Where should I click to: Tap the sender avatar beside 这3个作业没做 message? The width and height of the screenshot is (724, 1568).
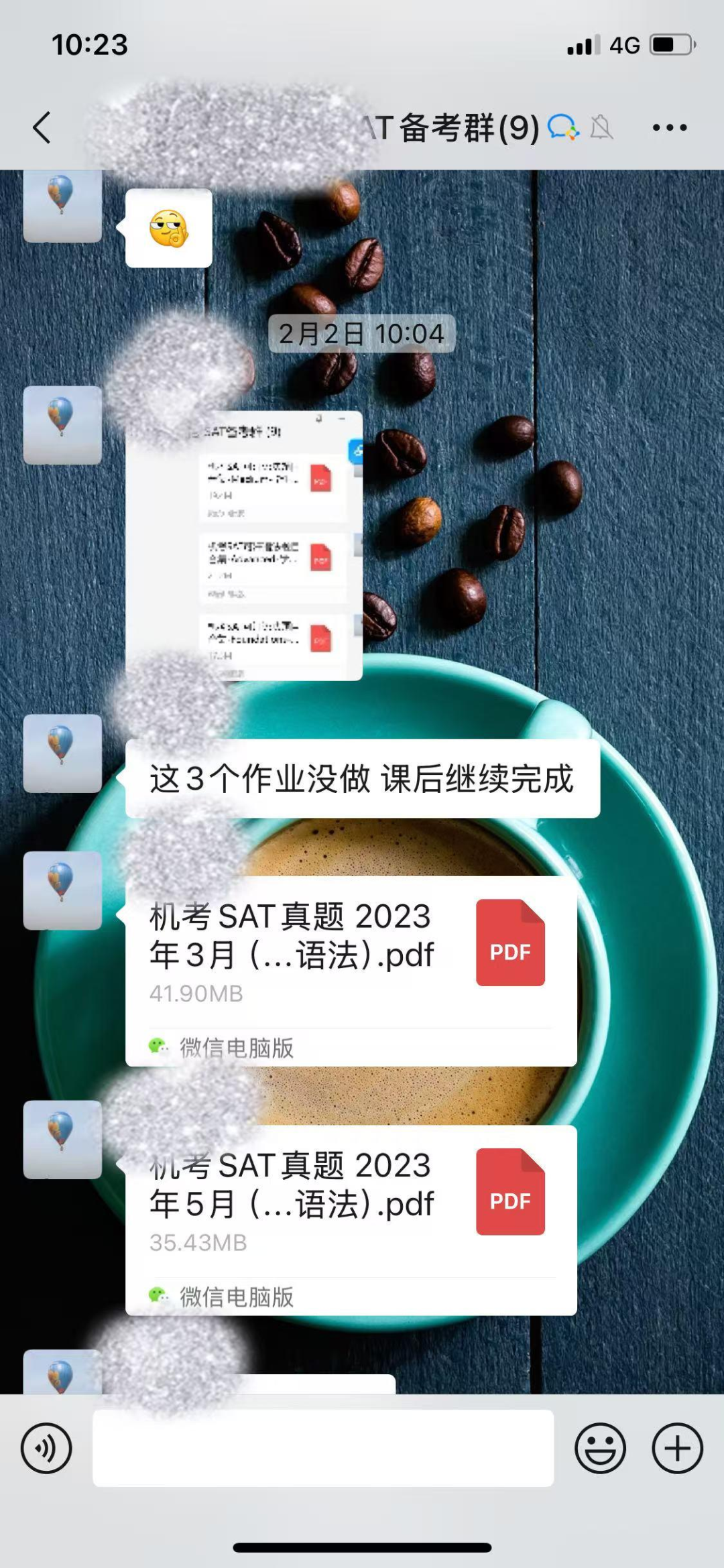click(x=62, y=753)
